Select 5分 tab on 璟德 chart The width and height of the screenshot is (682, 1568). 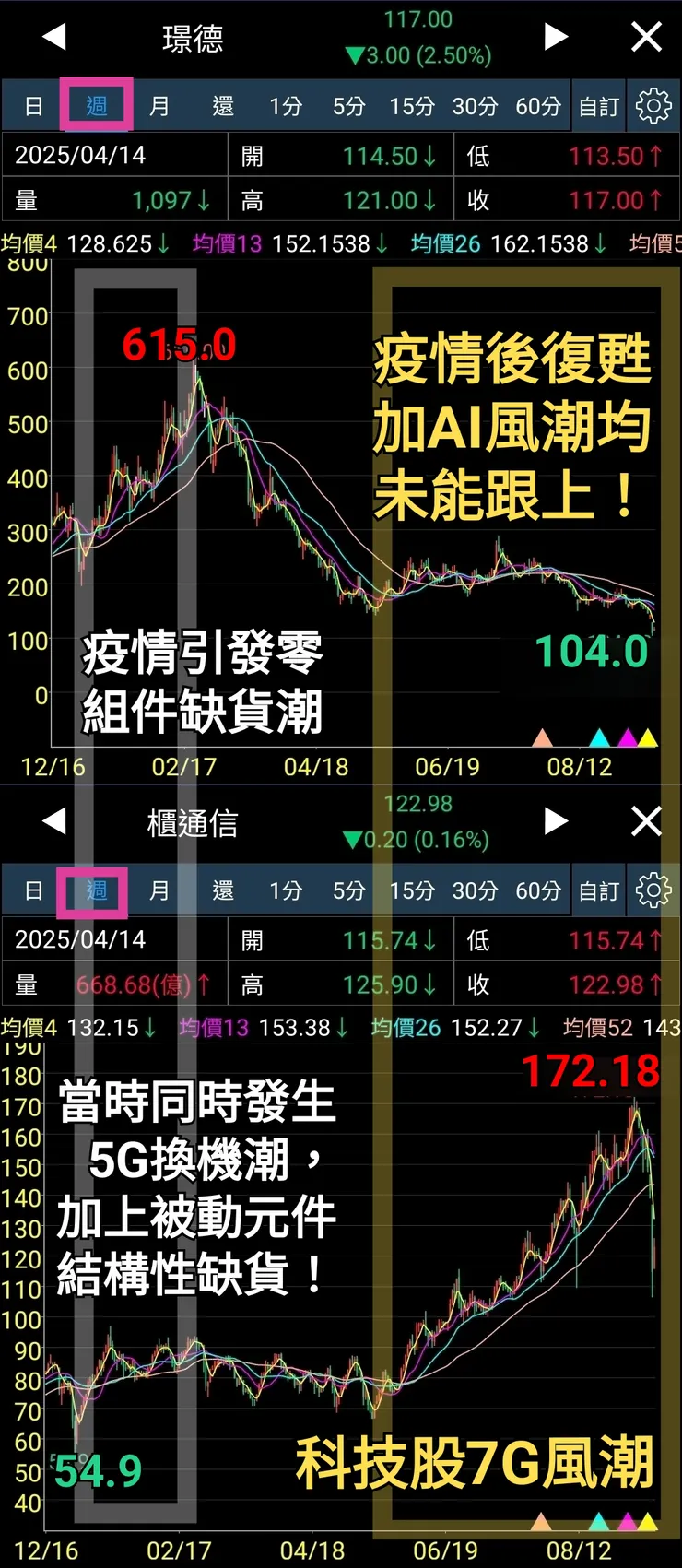(x=348, y=105)
